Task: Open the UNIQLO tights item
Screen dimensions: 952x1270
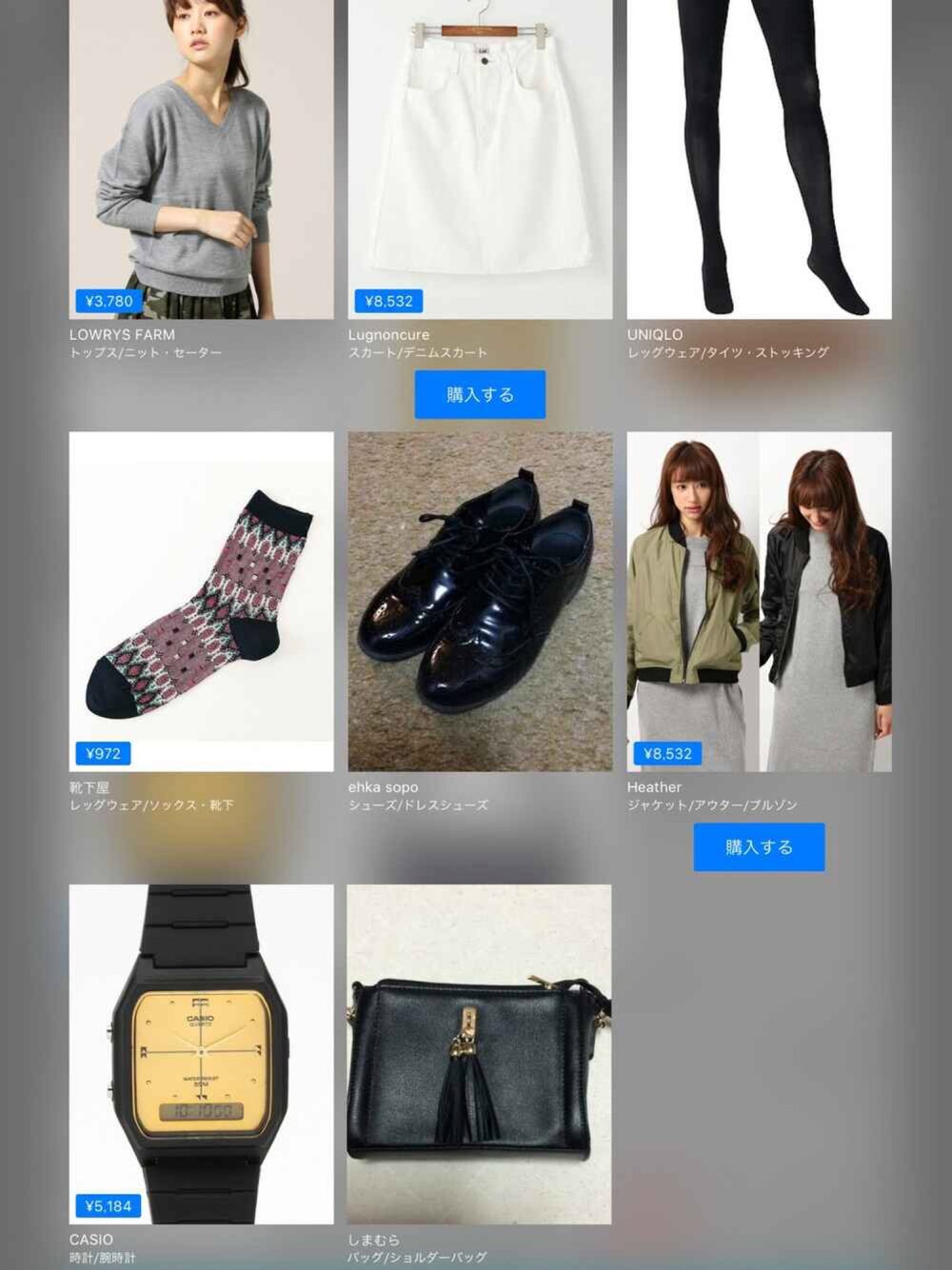Action: click(x=759, y=158)
